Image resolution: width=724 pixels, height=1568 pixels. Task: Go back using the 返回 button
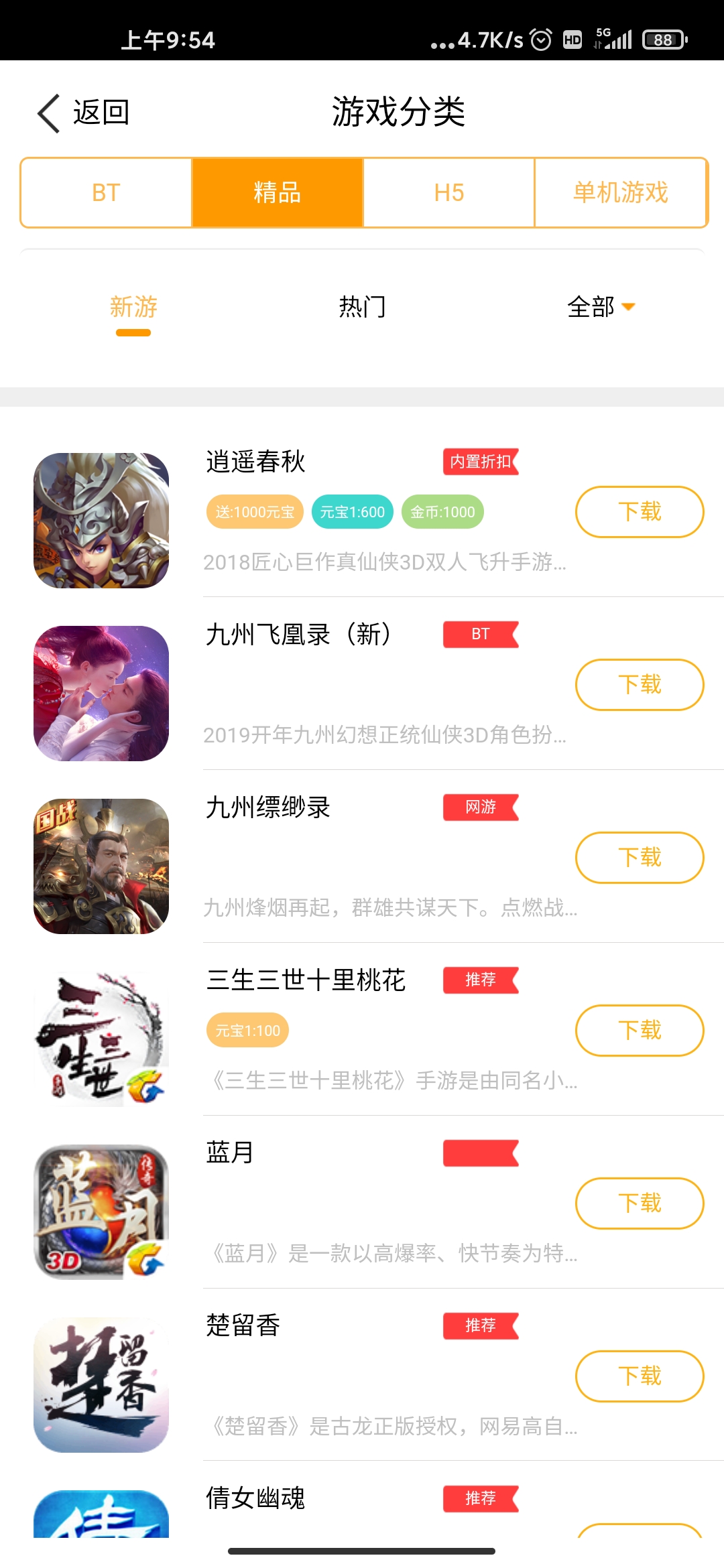tap(84, 113)
